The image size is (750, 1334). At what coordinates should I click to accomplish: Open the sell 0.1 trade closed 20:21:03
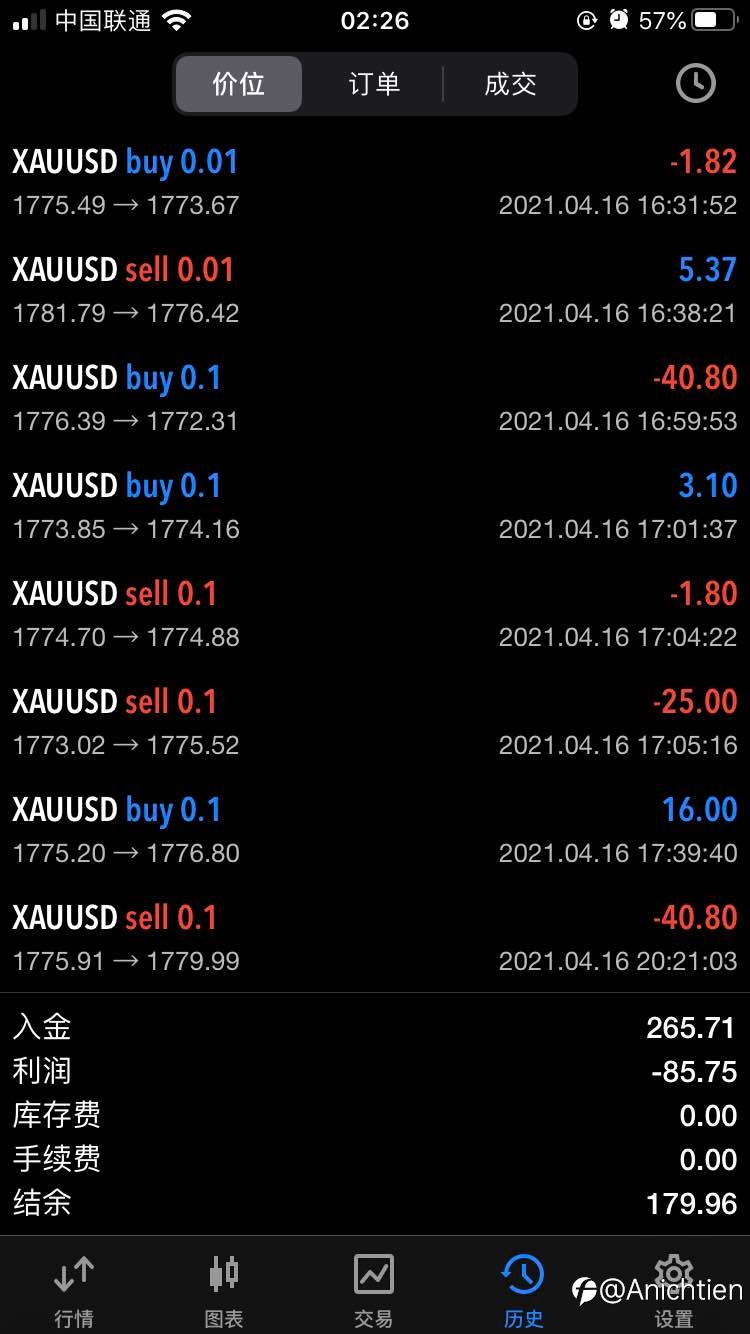(x=375, y=938)
